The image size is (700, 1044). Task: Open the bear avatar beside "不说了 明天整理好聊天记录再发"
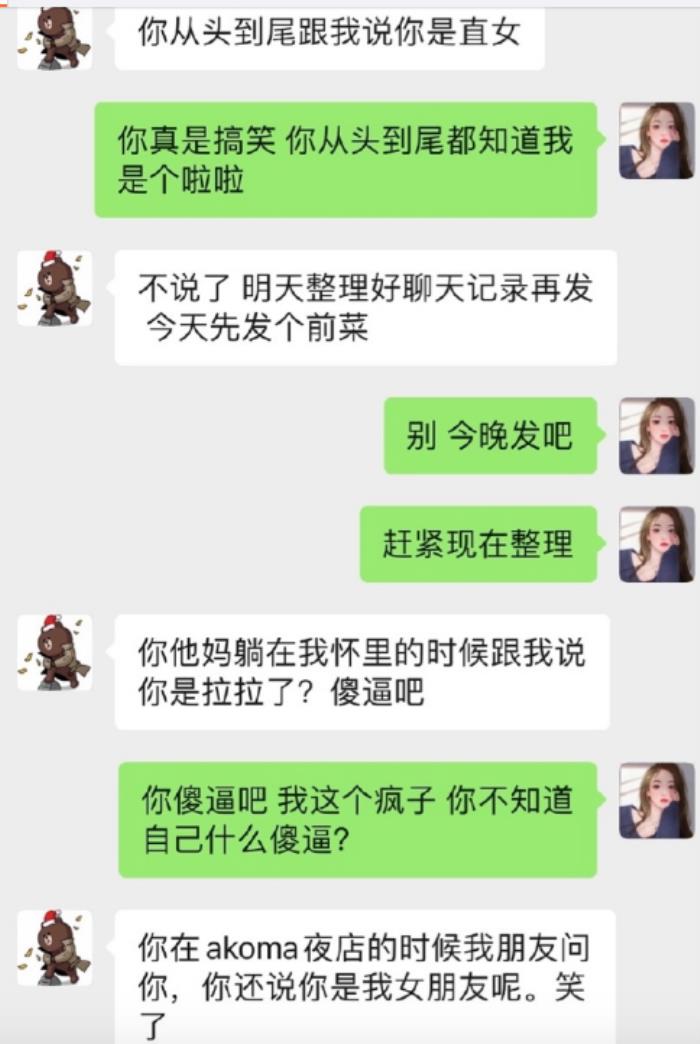click(55, 288)
